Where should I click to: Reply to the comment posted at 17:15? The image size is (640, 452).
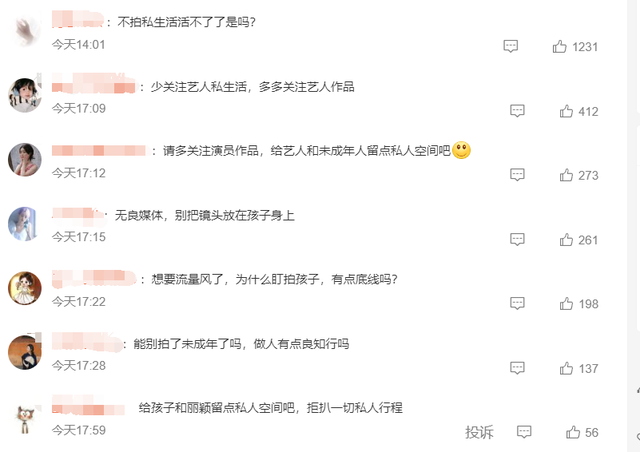coord(518,239)
